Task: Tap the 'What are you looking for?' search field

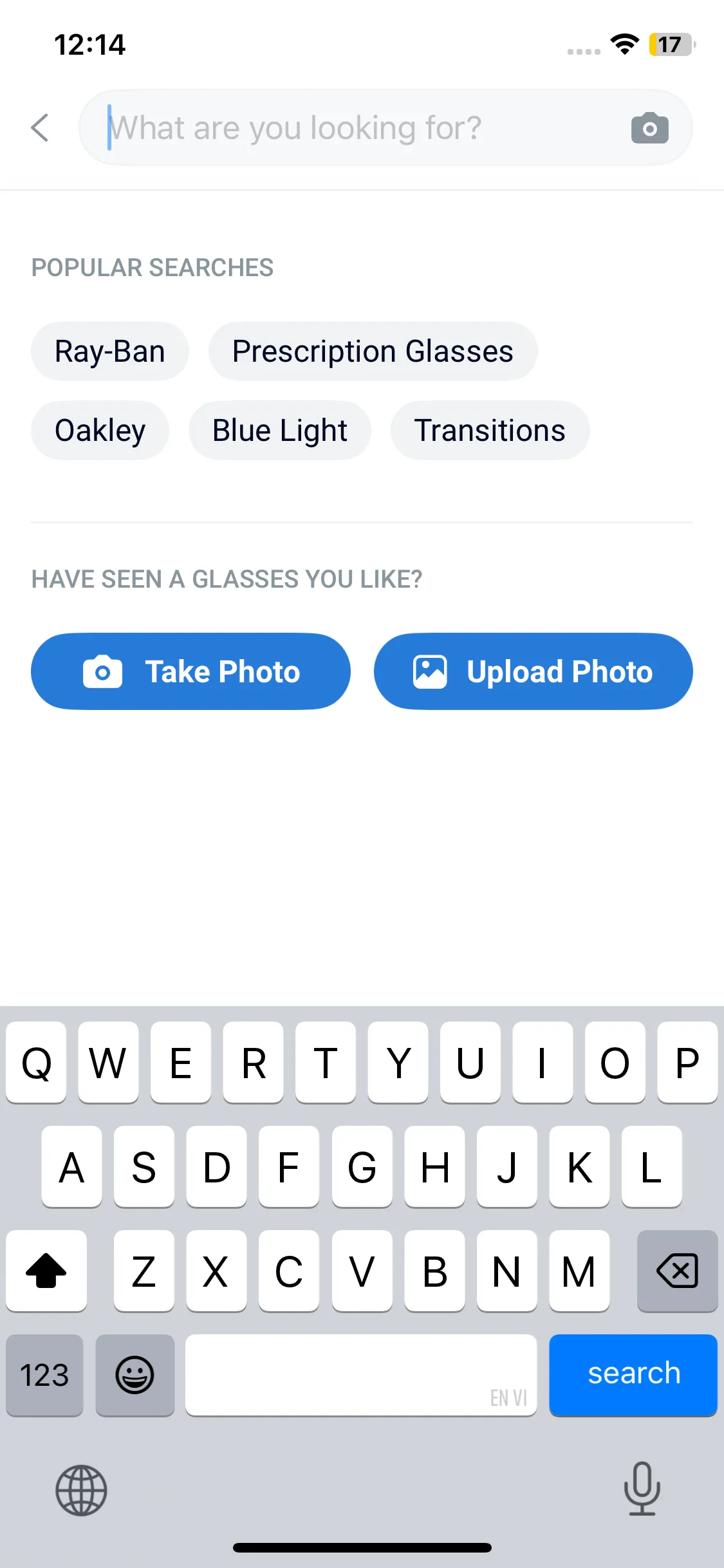Action: 360,127
